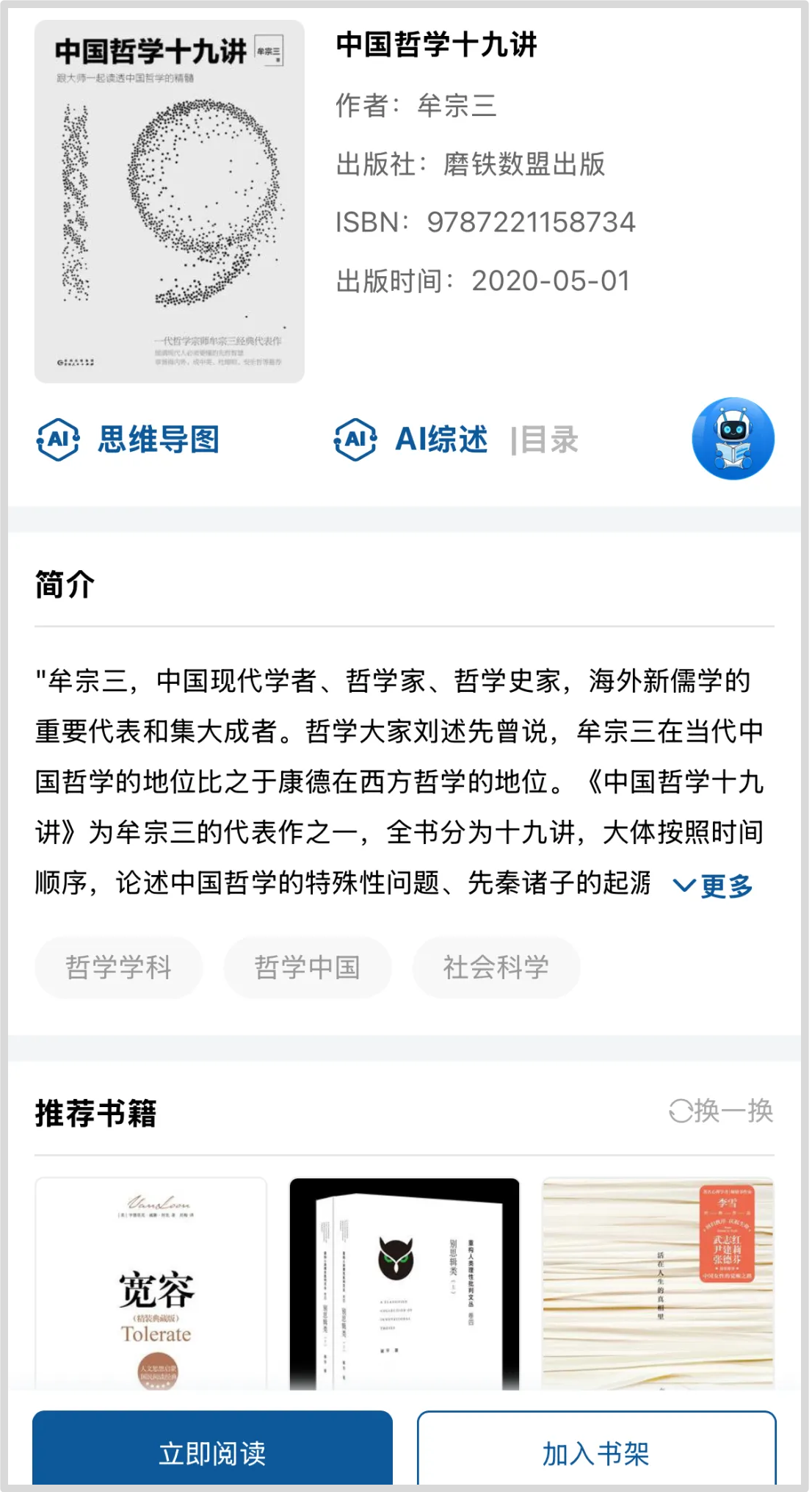Refresh recommendations with 换一换
The height and width of the screenshot is (1492, 812).
(x=721, y=1111)
